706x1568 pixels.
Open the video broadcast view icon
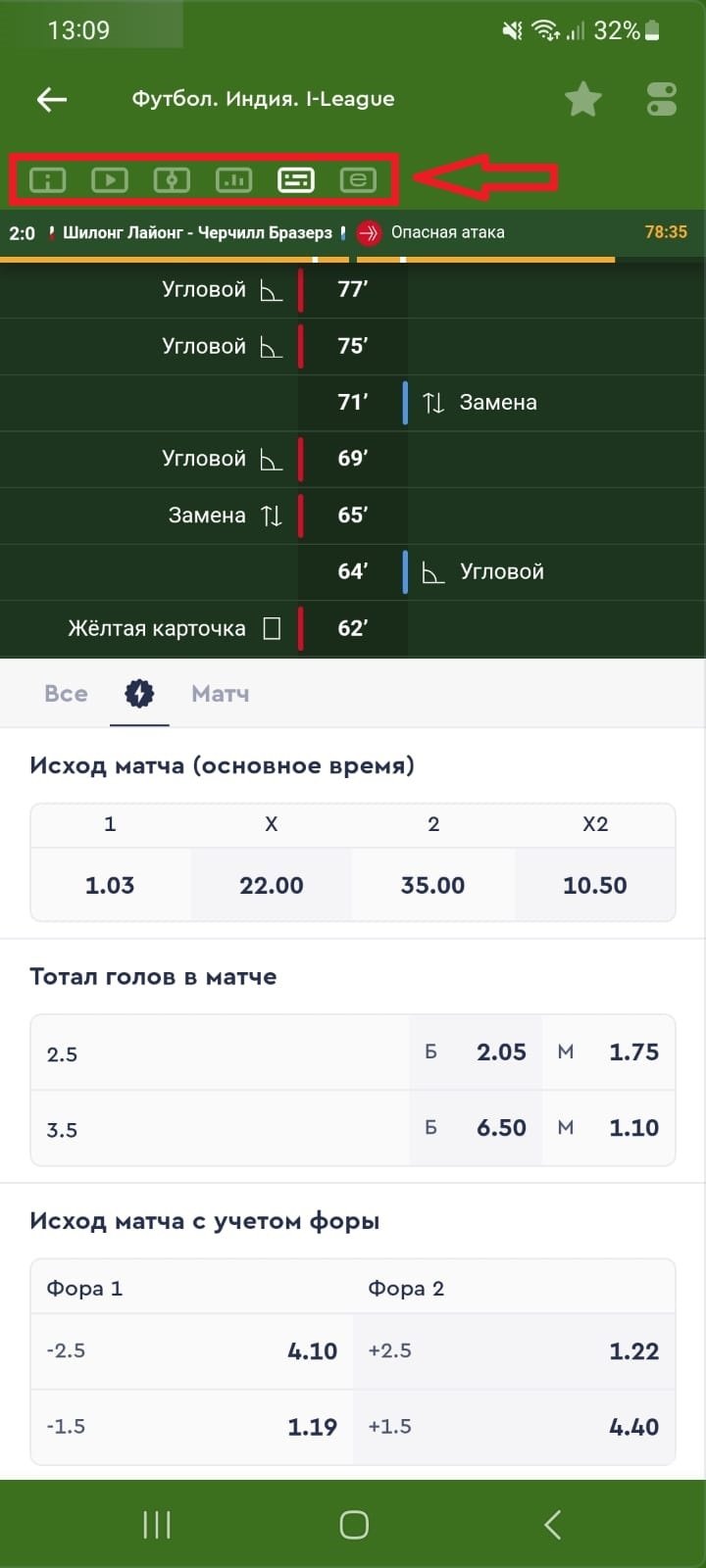tap(110, 179)
